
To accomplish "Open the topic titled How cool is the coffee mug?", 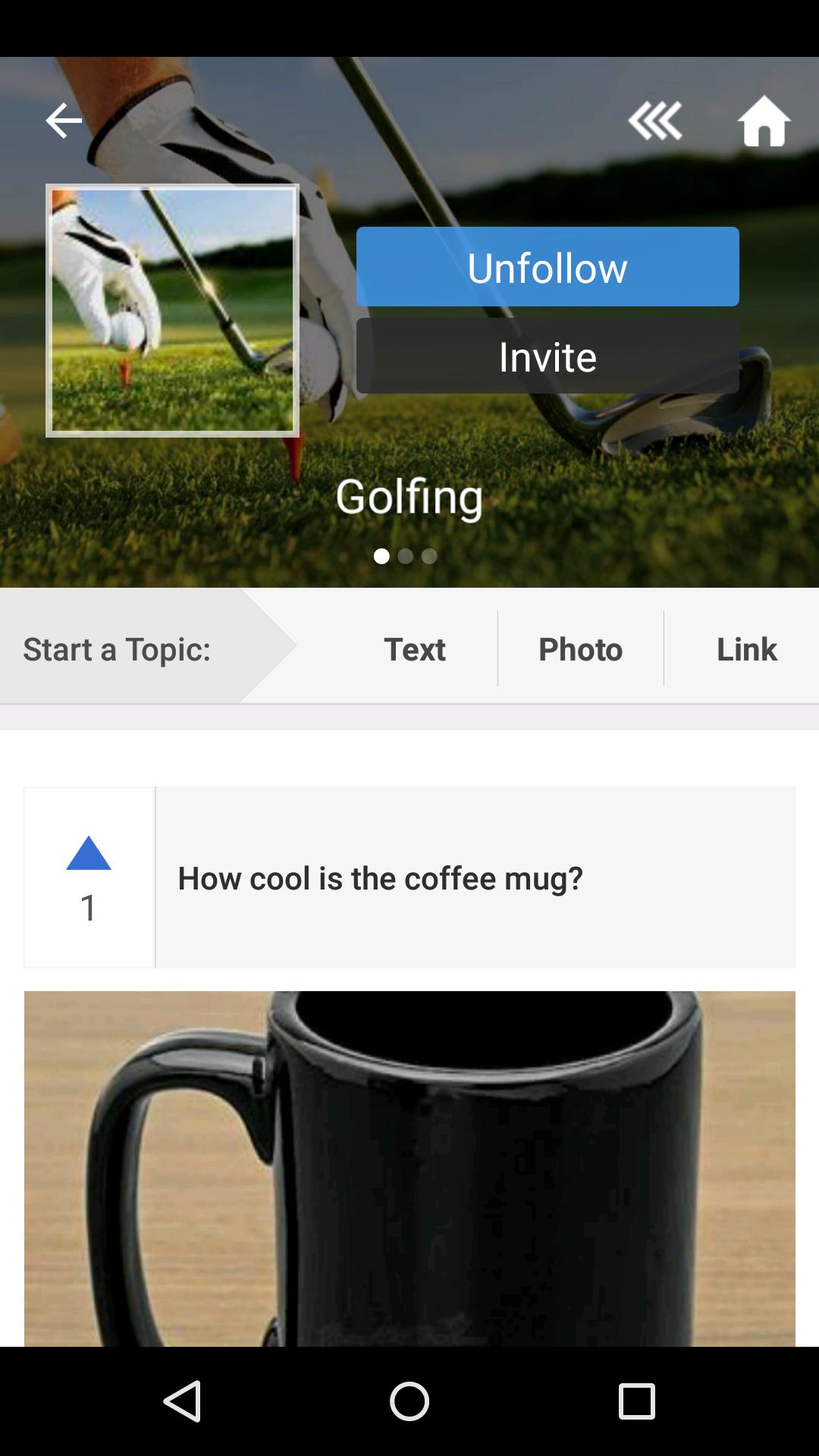I will tap(380, 878).
